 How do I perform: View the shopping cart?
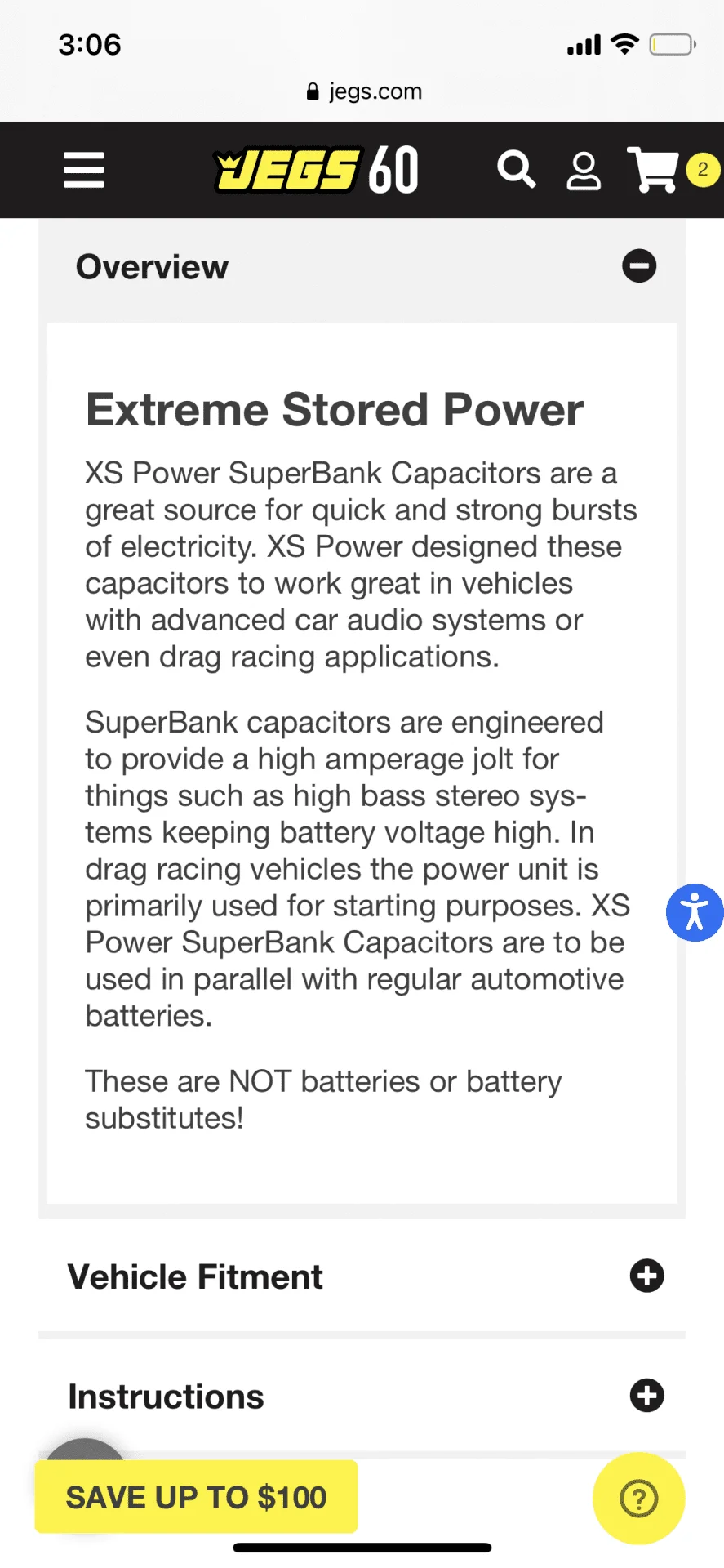point(653,170)
